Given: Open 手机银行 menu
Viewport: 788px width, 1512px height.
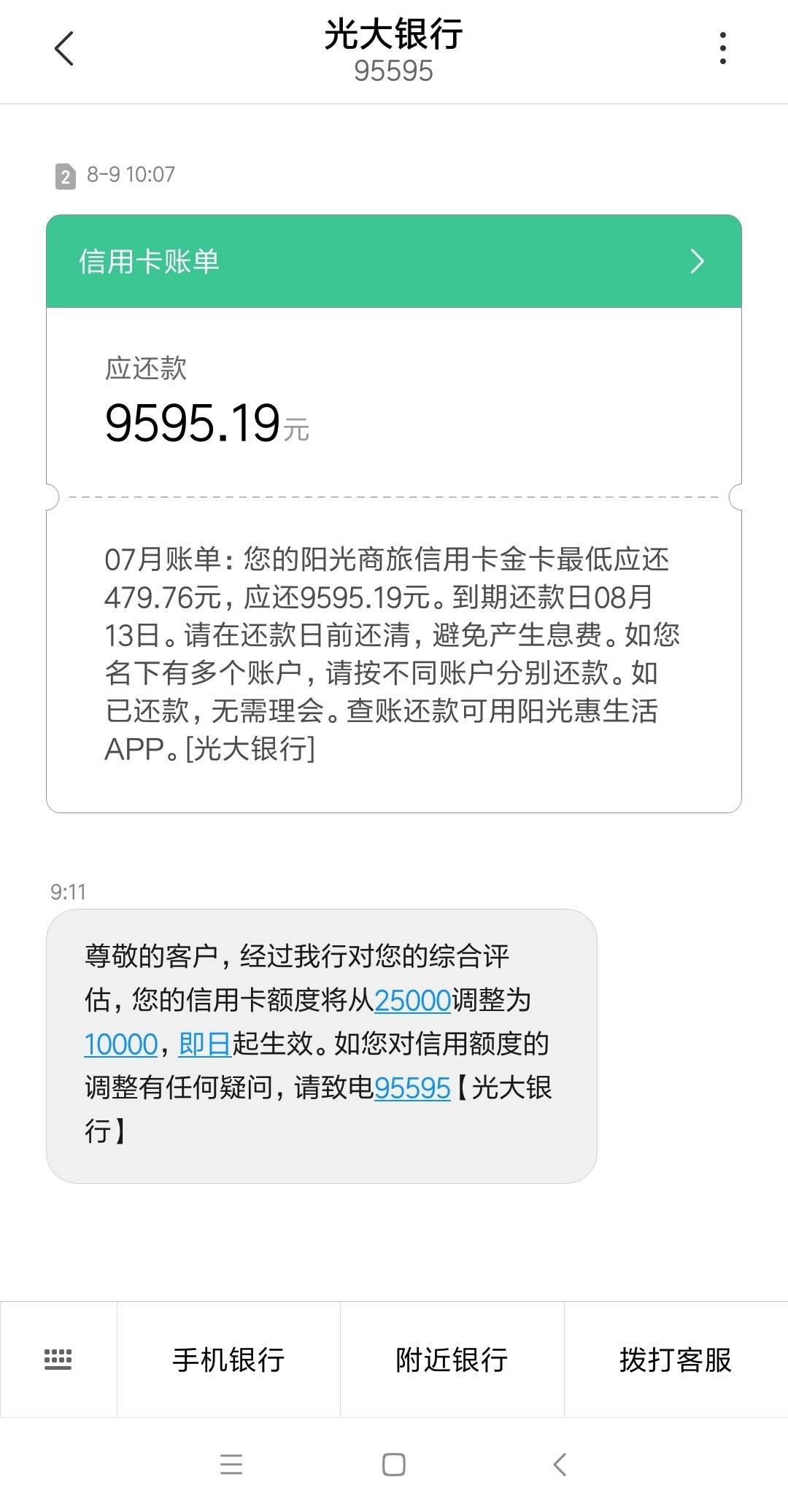Looking at the screenshot, I should (x=228, y=1360).
